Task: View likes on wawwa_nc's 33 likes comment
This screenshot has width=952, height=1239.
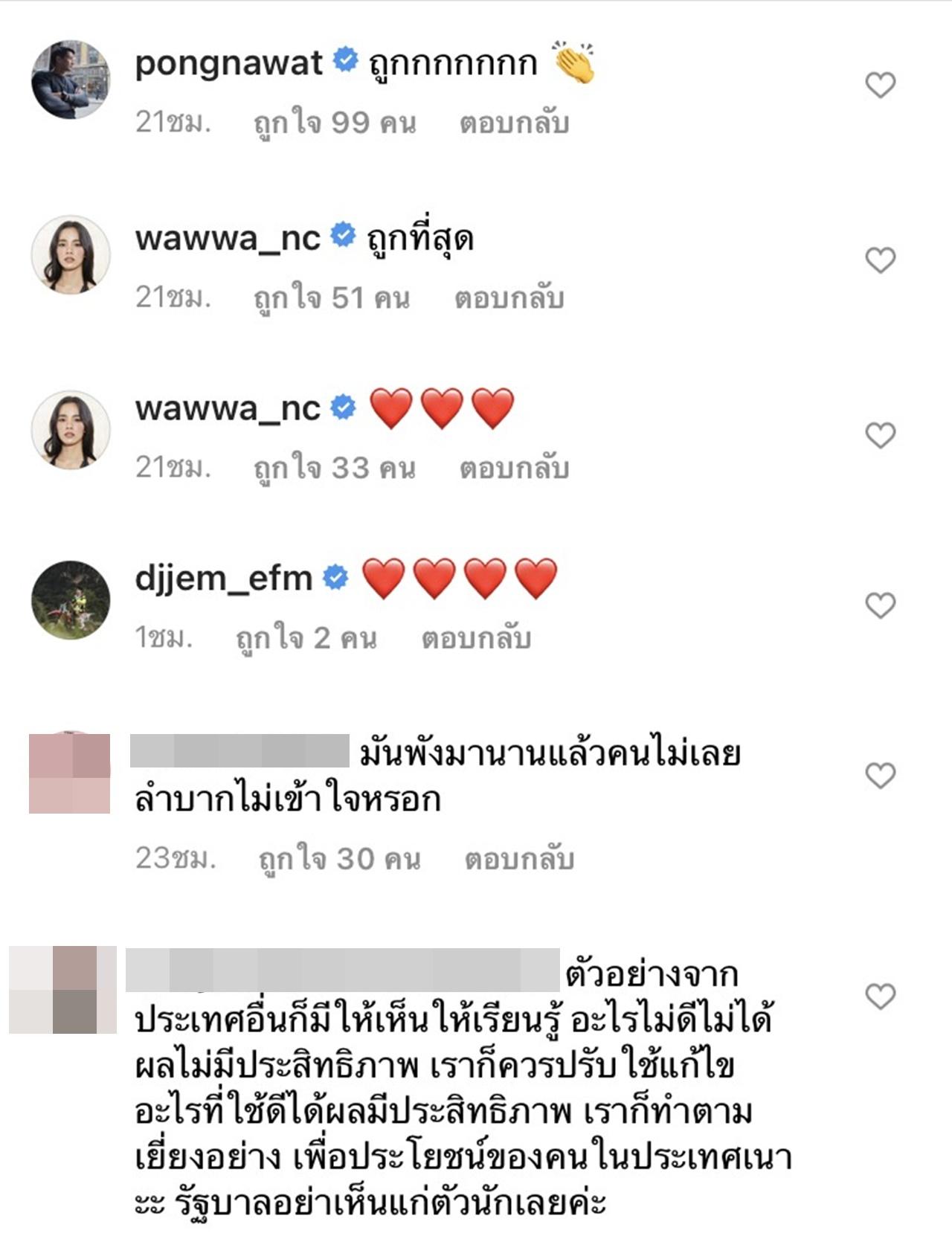Action: (334, 469)
